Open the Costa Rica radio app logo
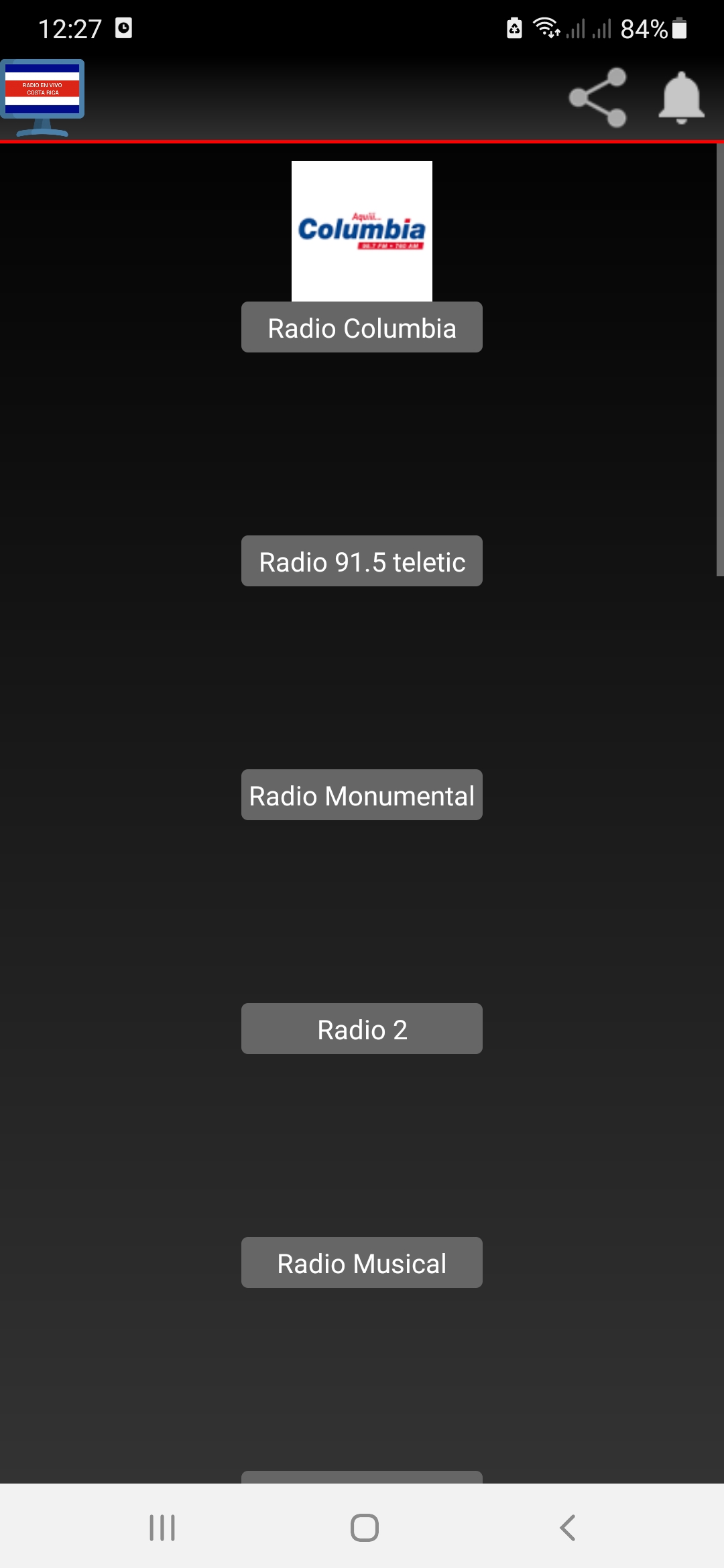Image resolution: width=724 pixels, height=1568 pixels. (42, 98)
